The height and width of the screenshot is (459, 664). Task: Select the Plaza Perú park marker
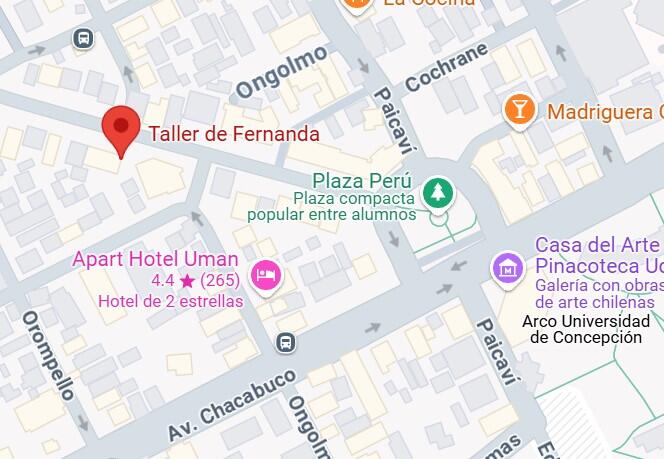coord(436,192)
